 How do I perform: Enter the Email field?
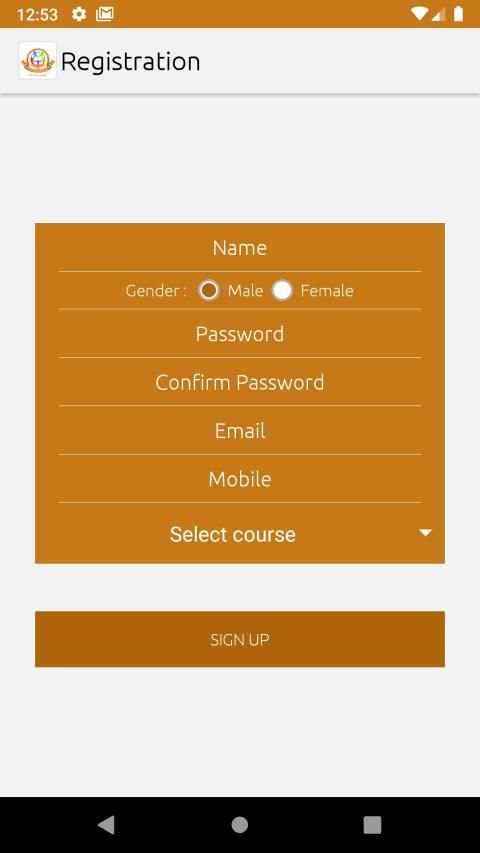(239, 431)
